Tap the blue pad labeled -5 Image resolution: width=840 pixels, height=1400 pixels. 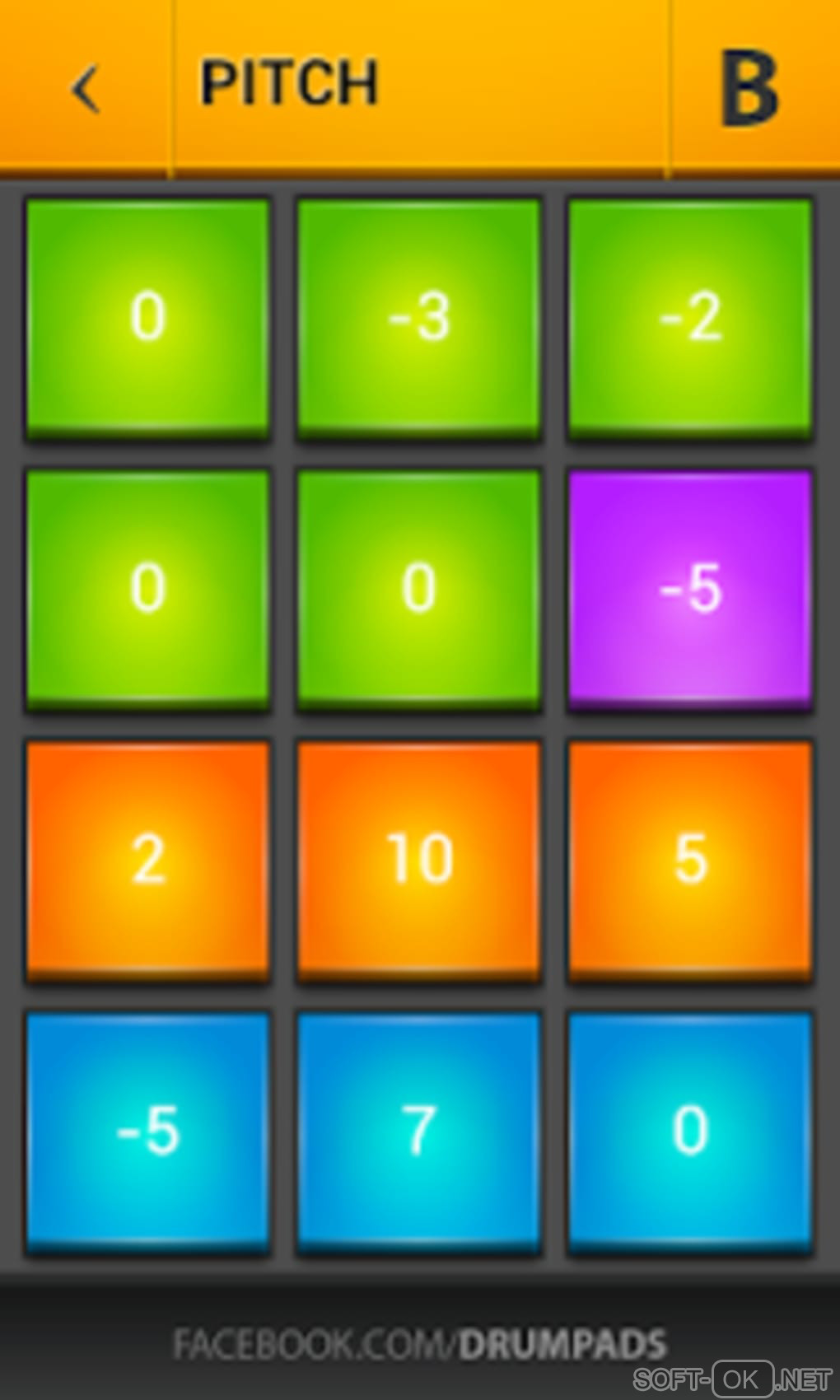coord(148,1130)
